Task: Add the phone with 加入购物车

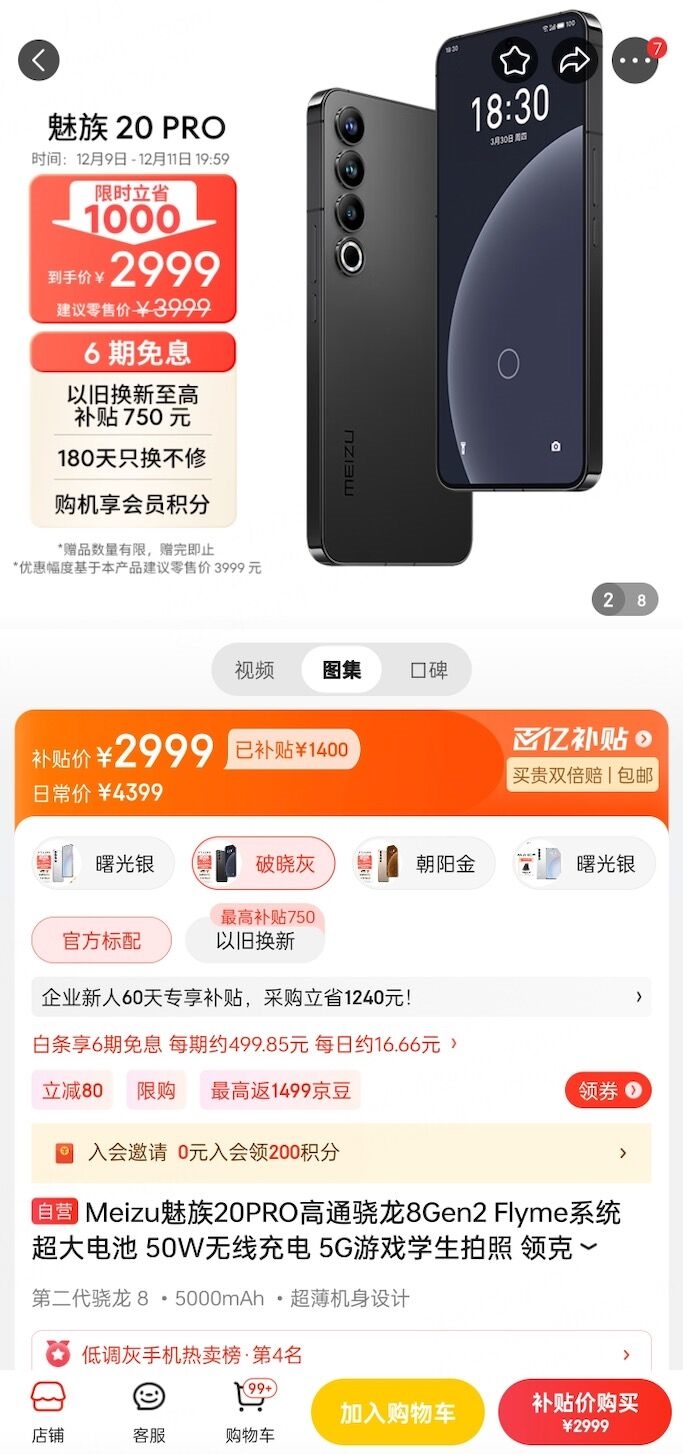Action: pyautogui.click(x=398, y=1412)
